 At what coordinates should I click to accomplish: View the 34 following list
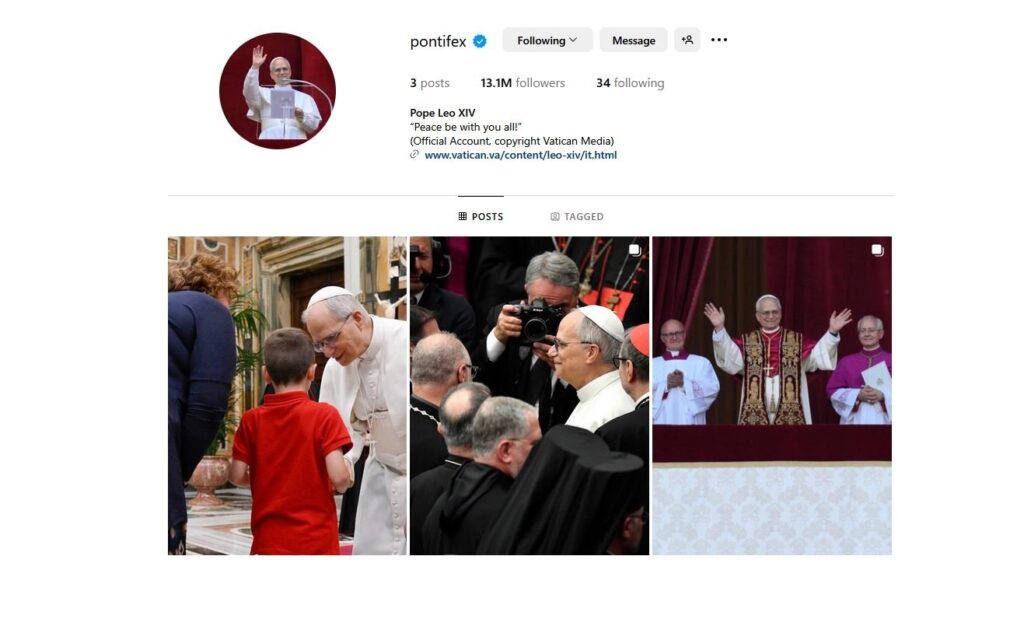pyautogui.click(x=630, y=83)
